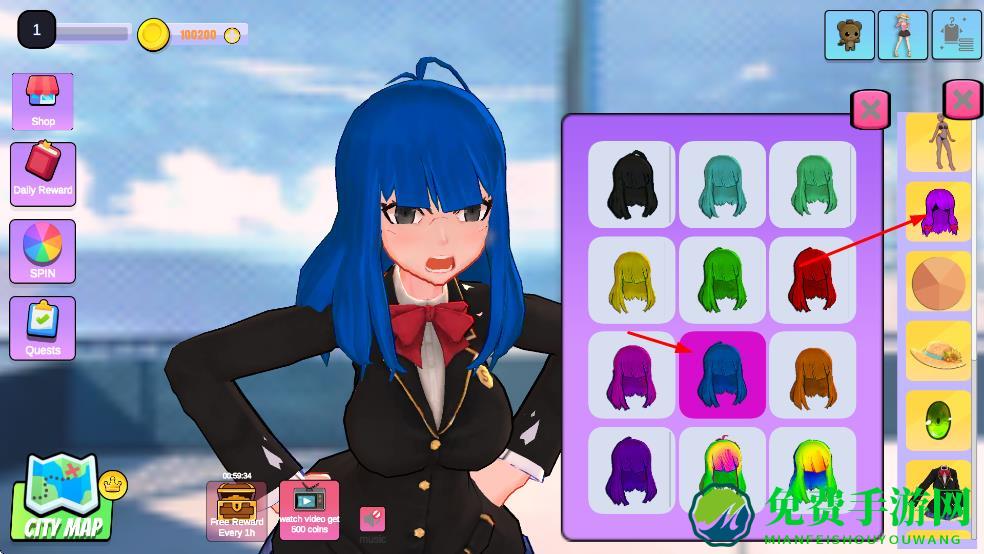Close the outfit category sidebar
984x554 pixels.
tap(962, 99)
